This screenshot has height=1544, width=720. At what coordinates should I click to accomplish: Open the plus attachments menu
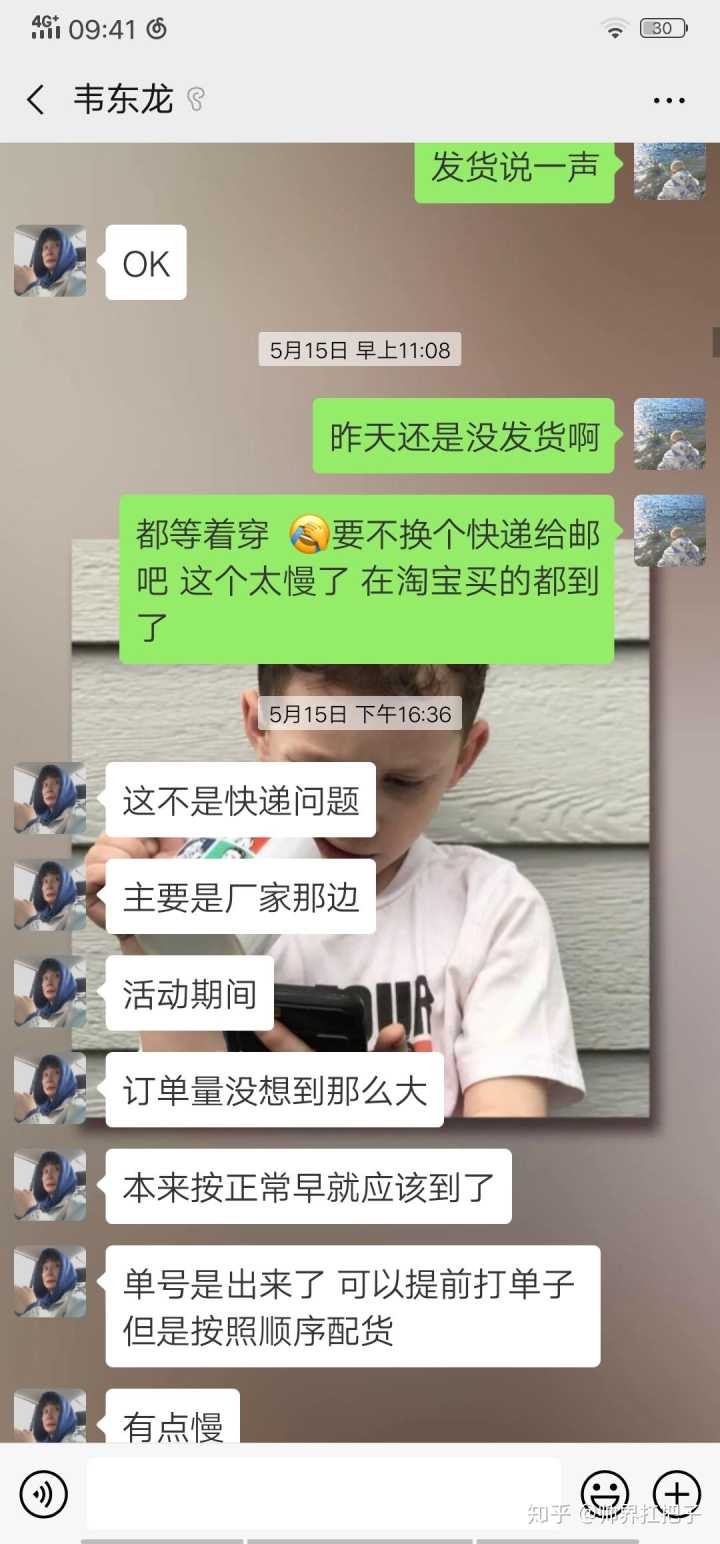pyautogui.click(x=677, y=1494)
